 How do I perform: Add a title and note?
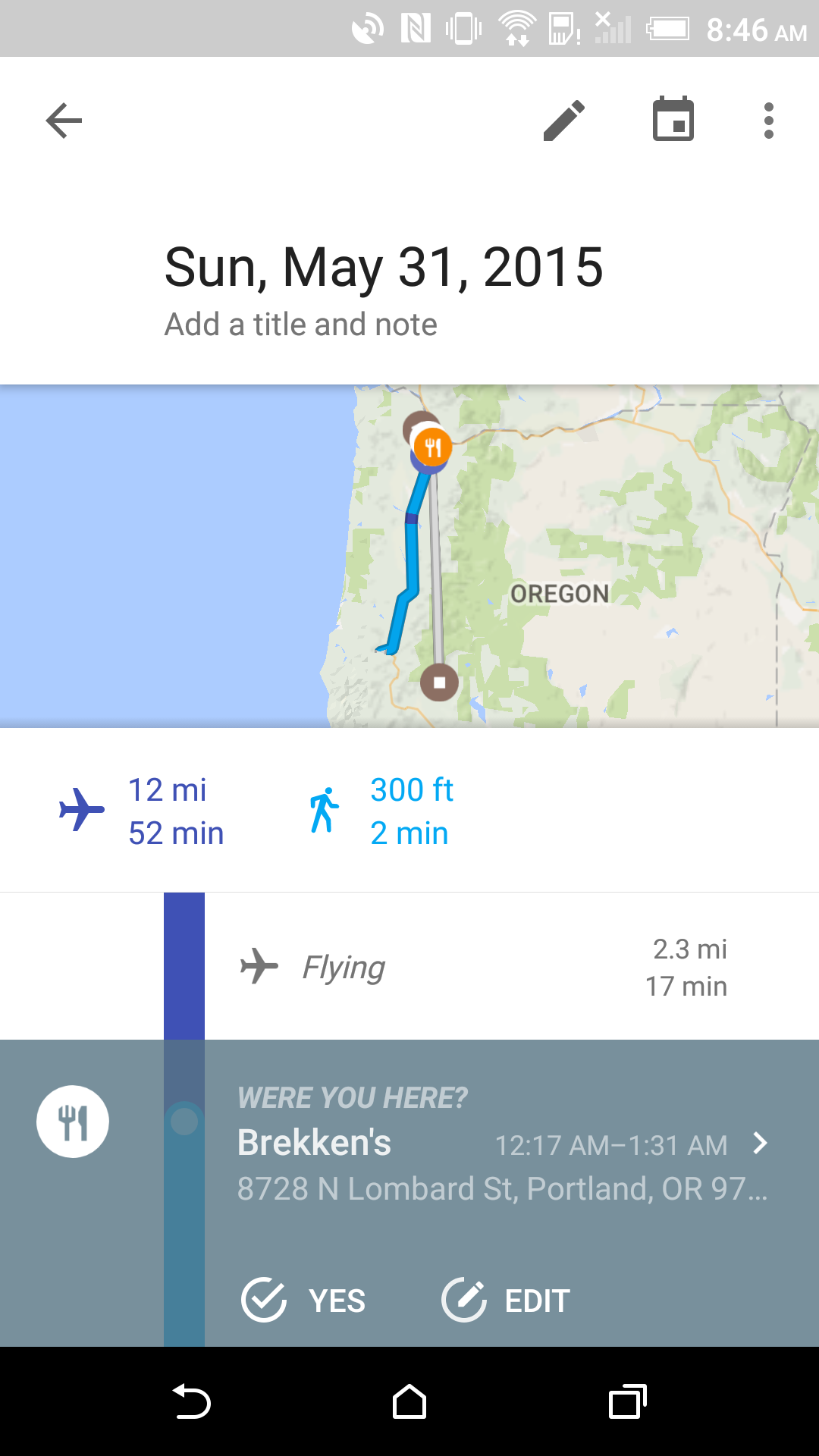tap(301, 325)
